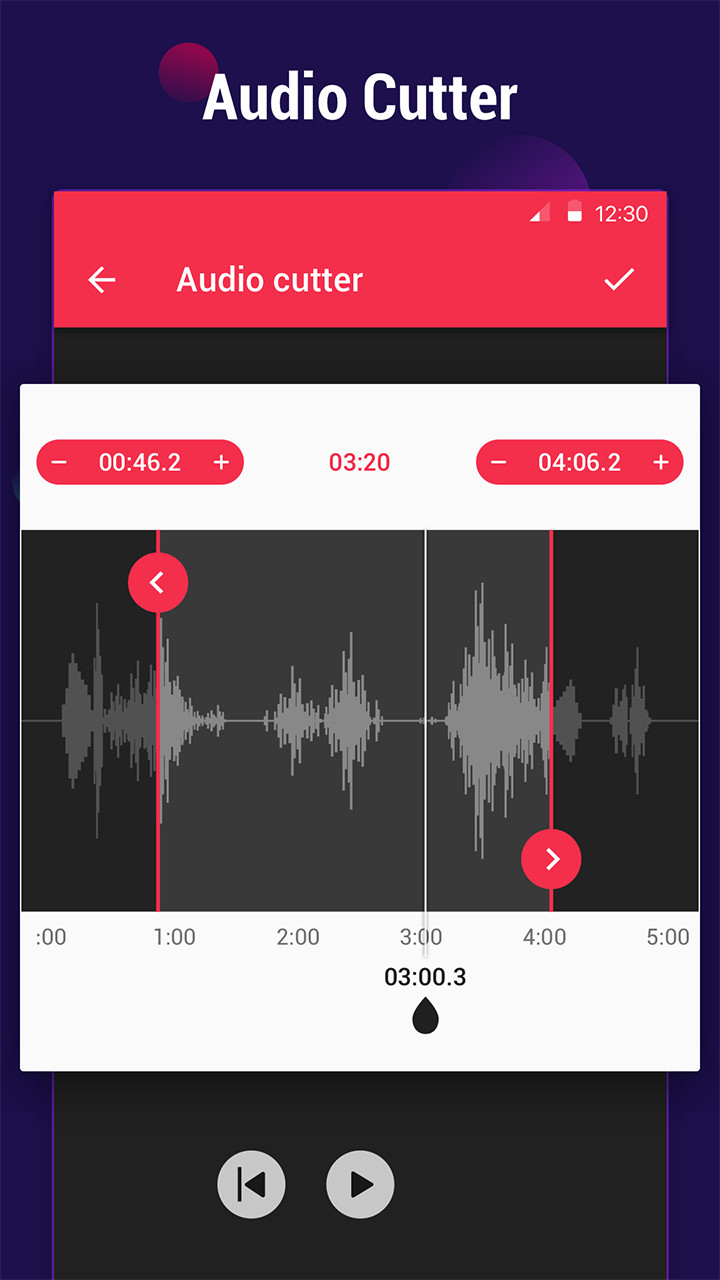Increase start time using plus button

(222, 462)
